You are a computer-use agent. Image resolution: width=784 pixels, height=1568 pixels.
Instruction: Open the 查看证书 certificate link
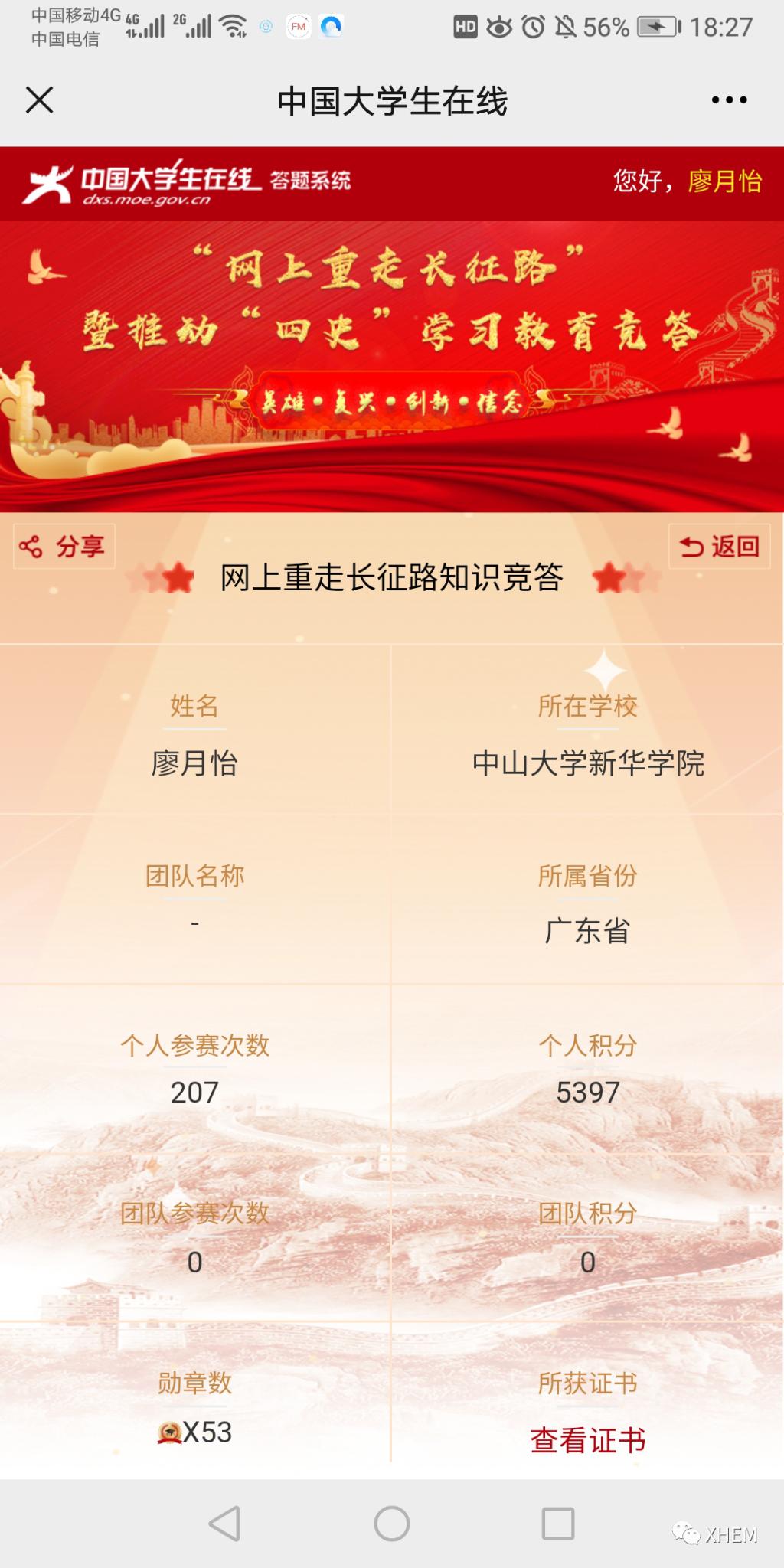pos(587,1440)
